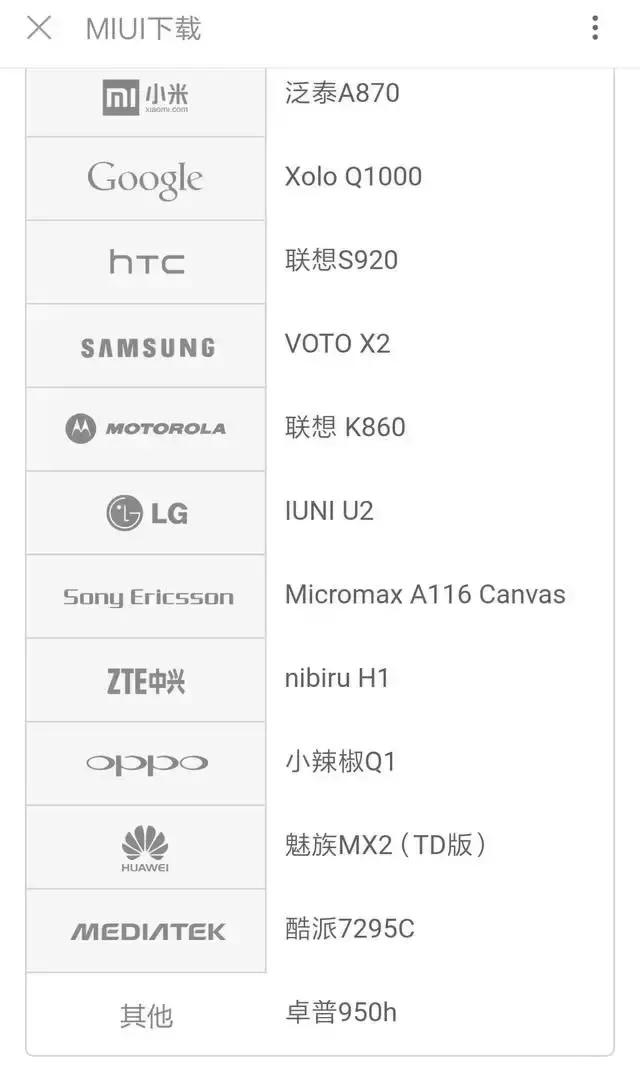Switch to the MediaTek tab
The width and height of the screenshot is (640, 1073).
(146, 931)
